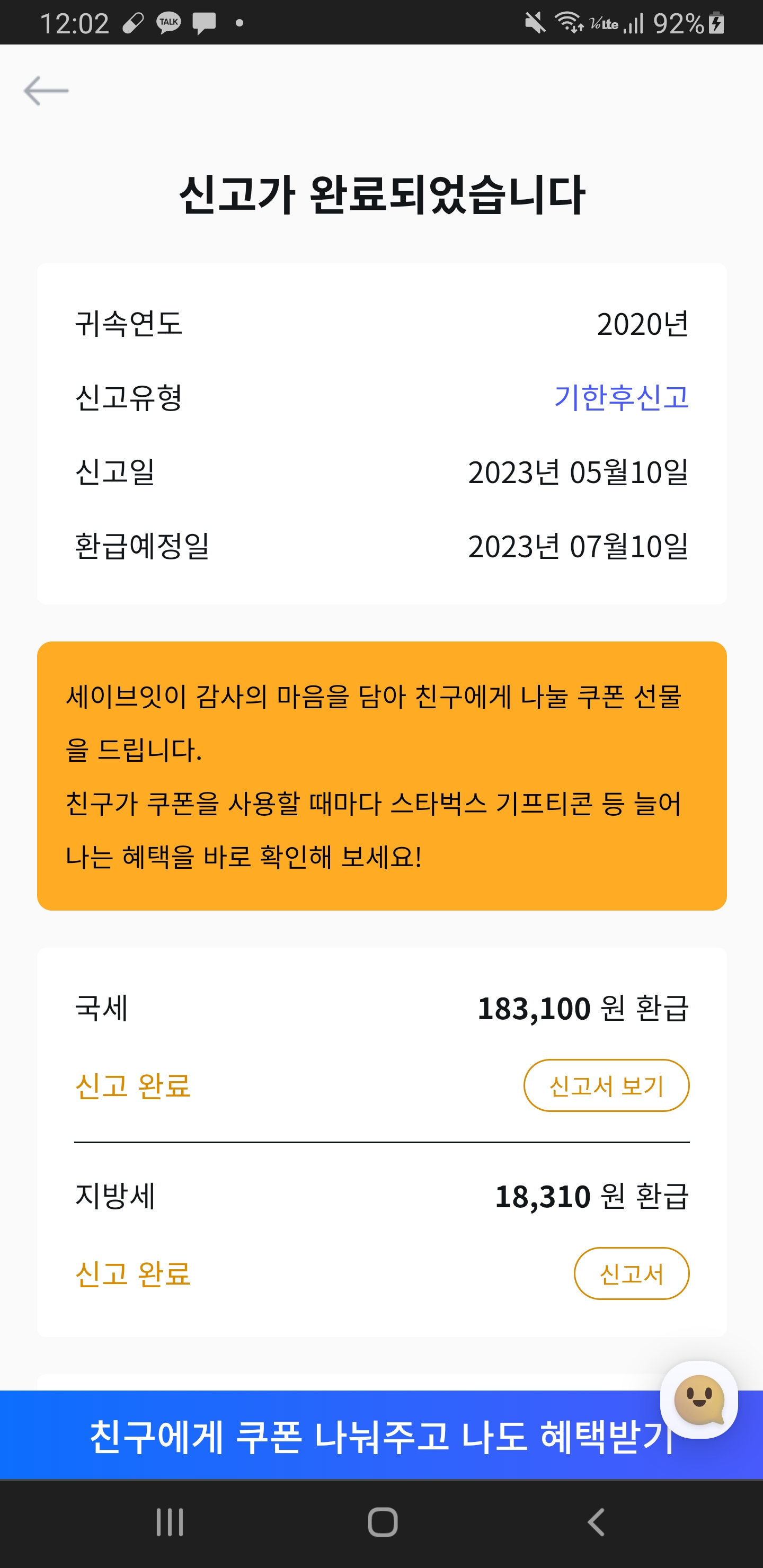View the 국세 return with 신고서 보기
This screenshot has height=1568, width=763.
pos(606,1085)
